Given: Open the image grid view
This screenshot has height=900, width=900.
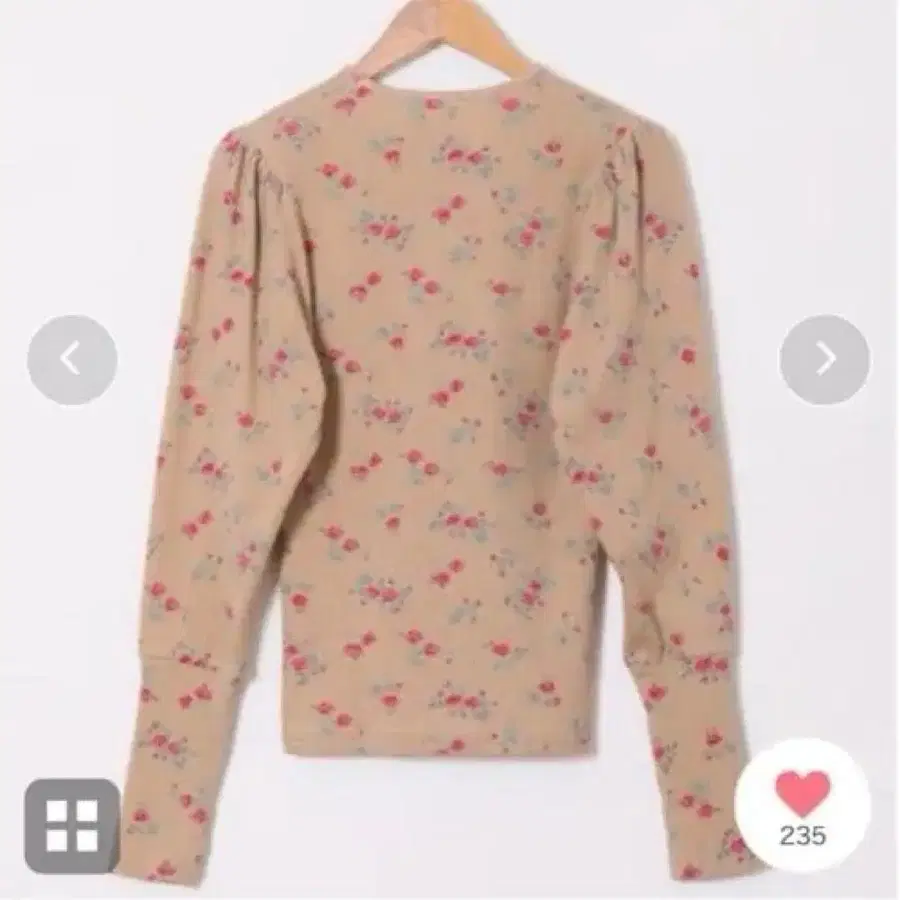Looking at the screenshot, I should 72,826.
